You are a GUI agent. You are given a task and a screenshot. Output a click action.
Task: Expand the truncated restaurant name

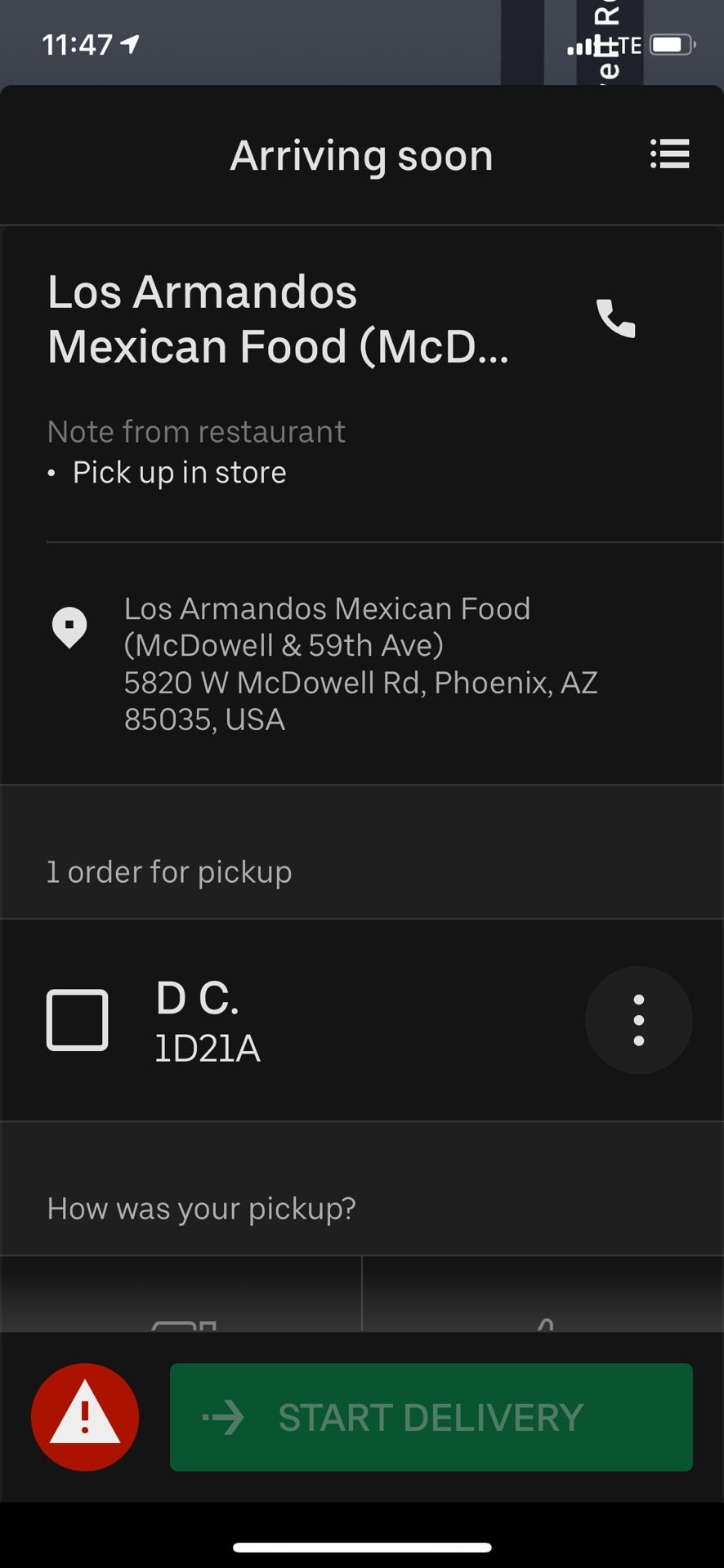pos(278,318)
